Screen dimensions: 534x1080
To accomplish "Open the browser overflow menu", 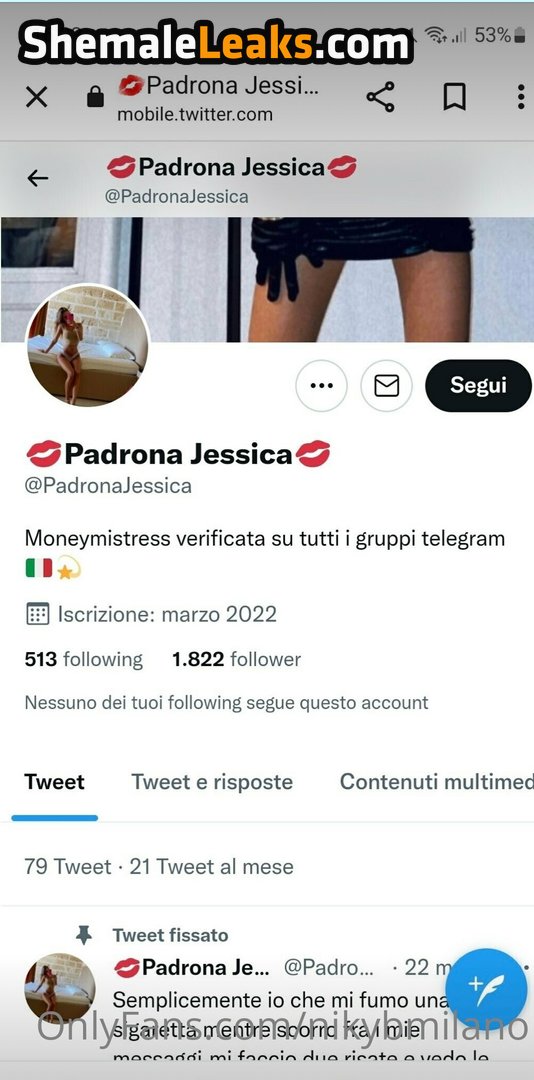I will coord(521,97).
